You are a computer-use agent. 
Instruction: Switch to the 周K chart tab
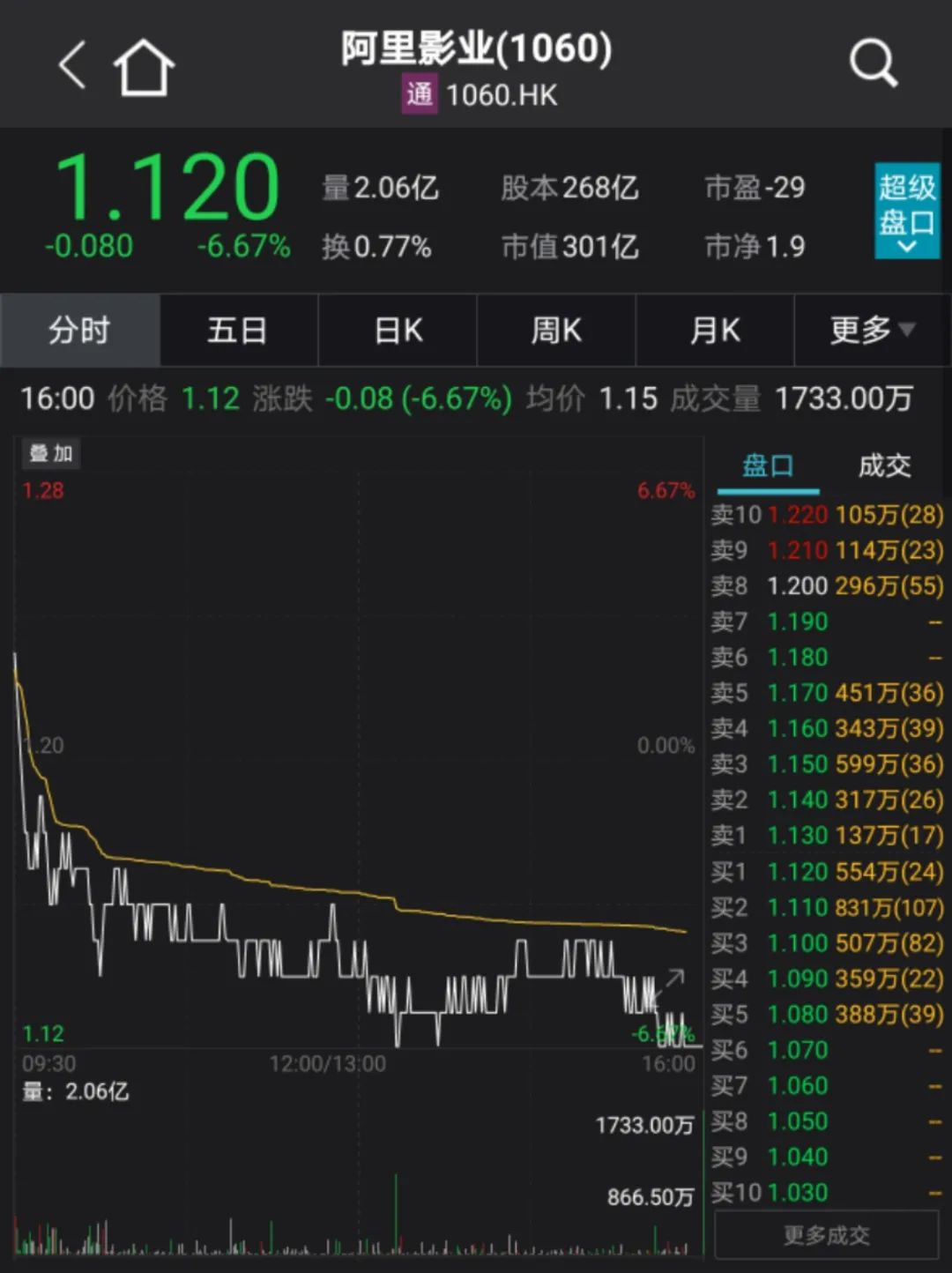(x=556, y=331)
